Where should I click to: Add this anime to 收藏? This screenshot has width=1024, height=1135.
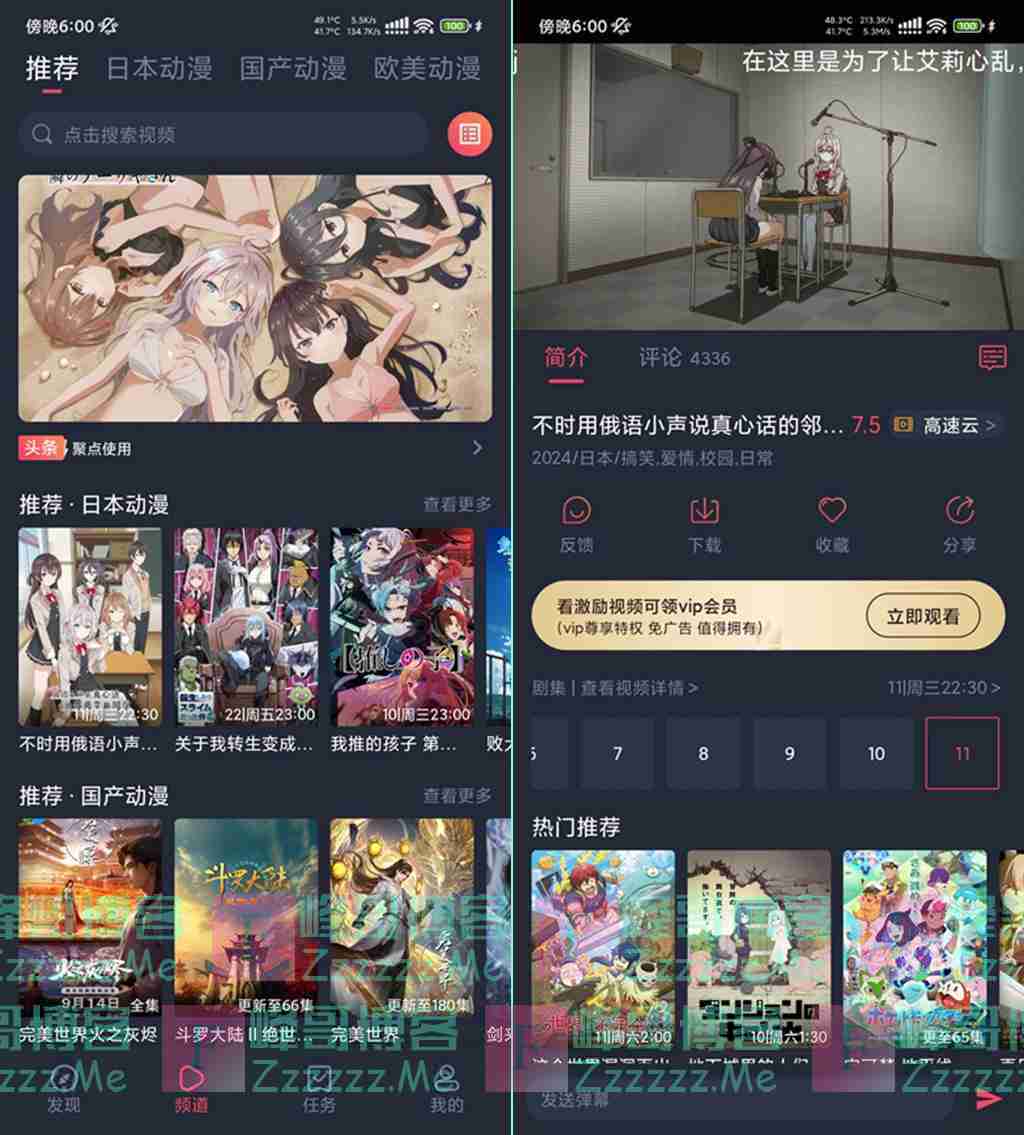832,523
